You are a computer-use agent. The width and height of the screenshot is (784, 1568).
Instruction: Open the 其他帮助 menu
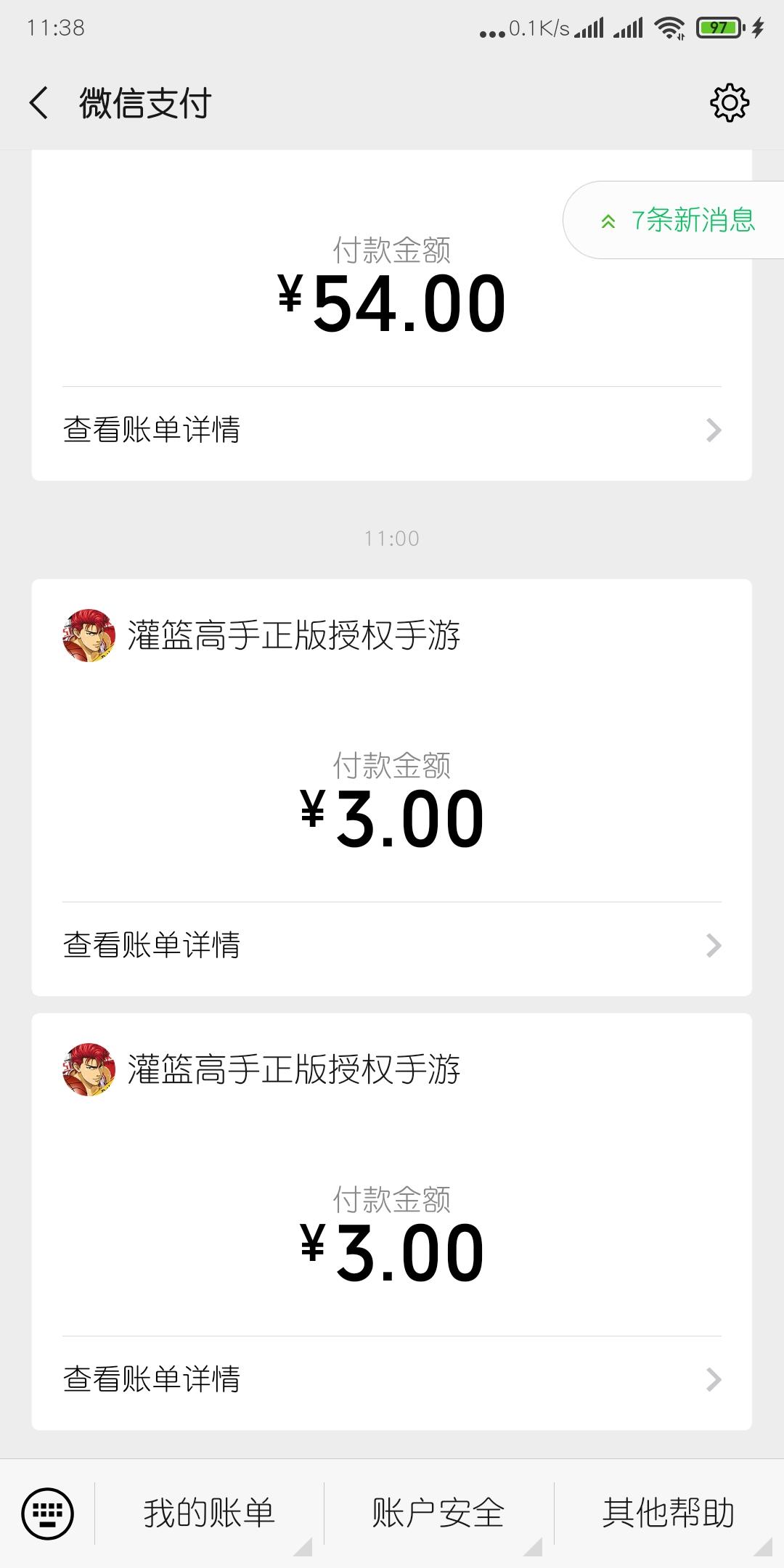(668, 1514)
